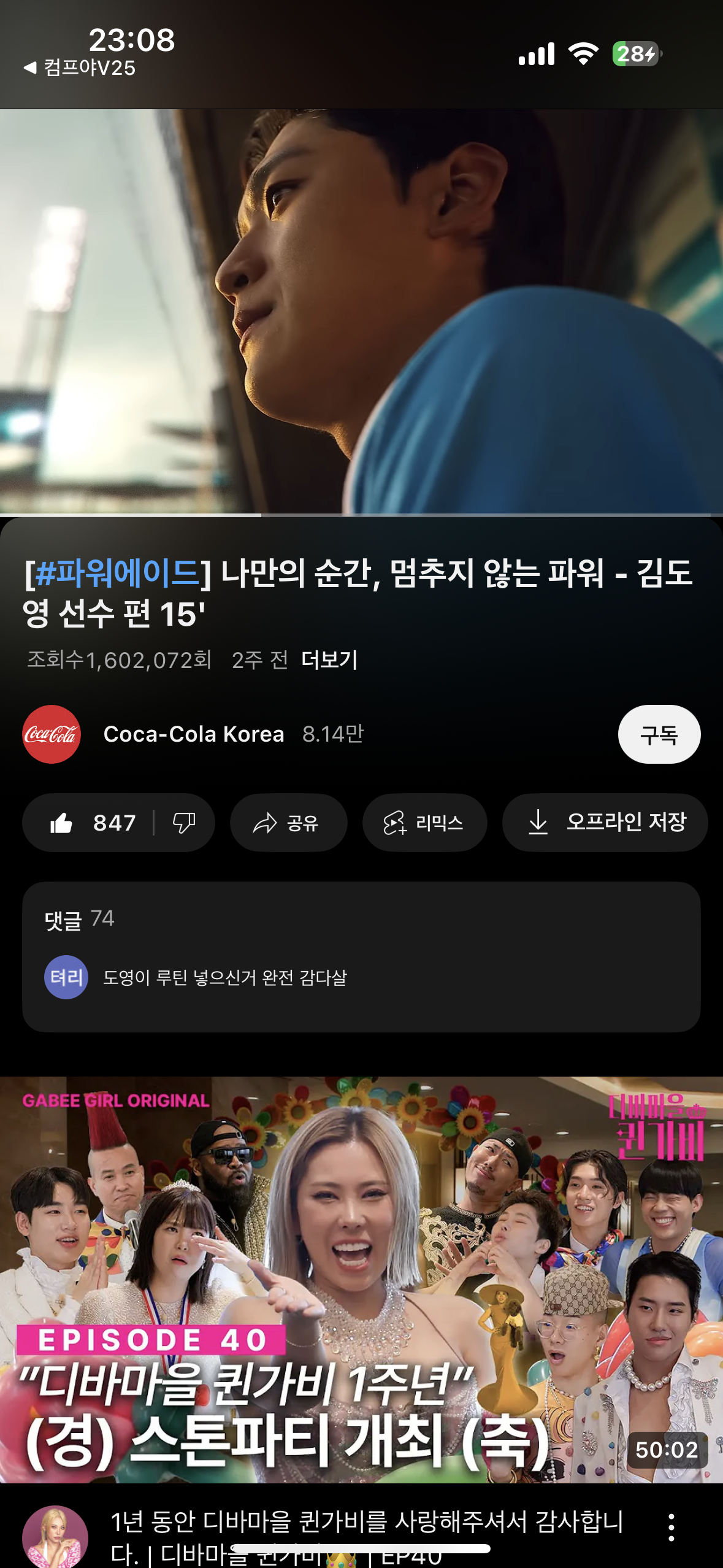The image size is (723, 1568).
Task: Play the 디바마을 퀸가비 EP40 video
Action: [361, 1279]
